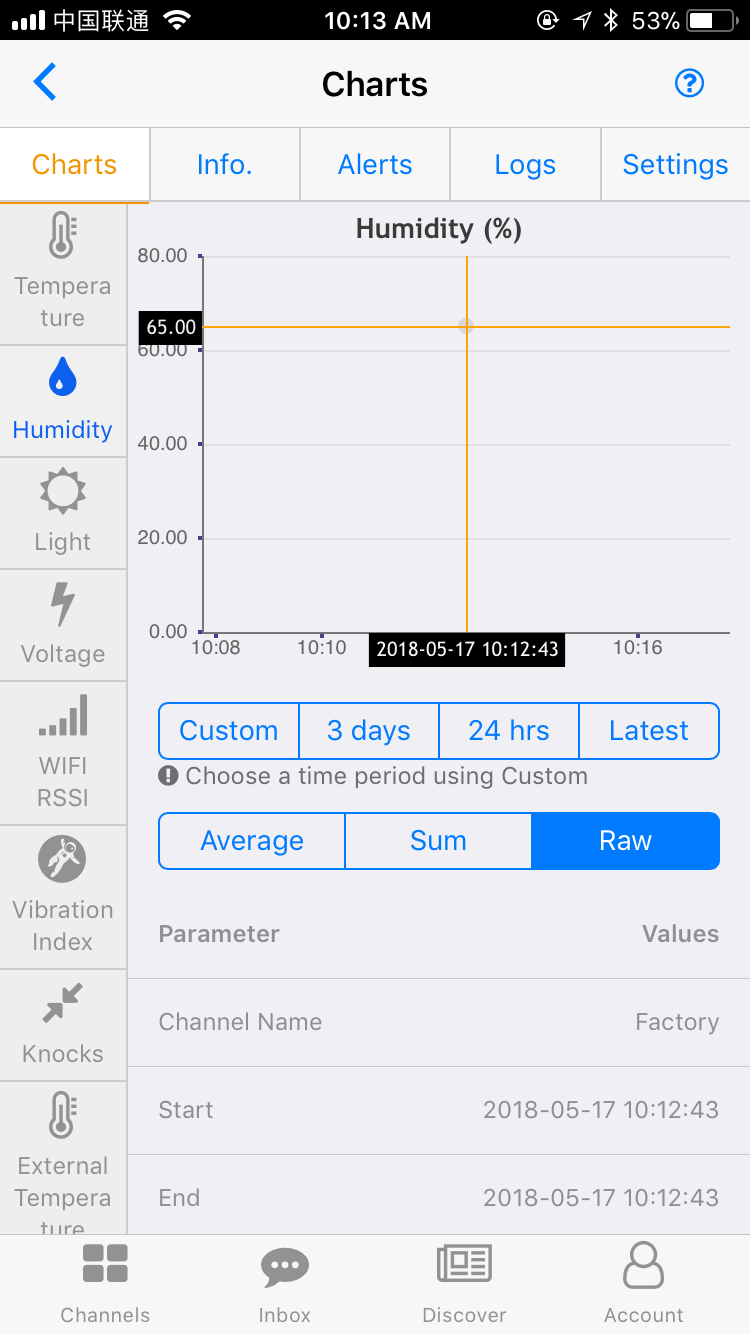Switch data mode to Average

tap(252, 841)
